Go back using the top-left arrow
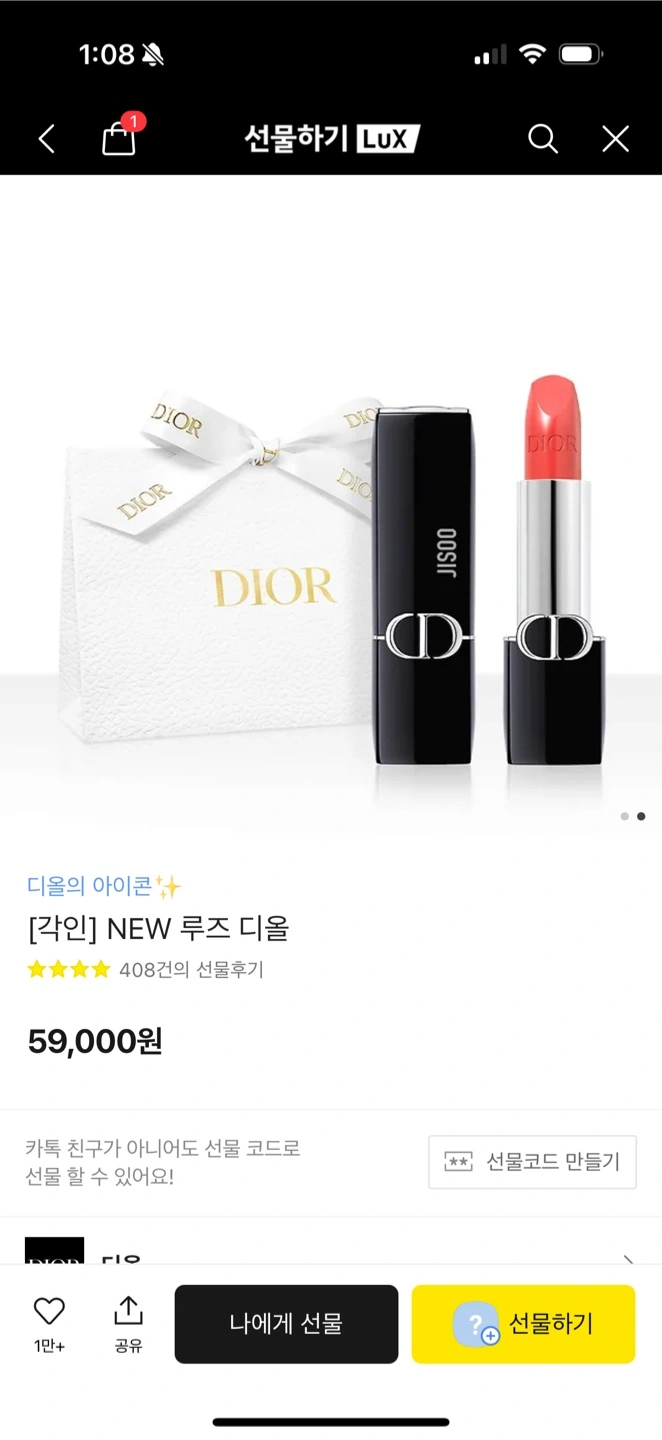This screenshot has height=1440, width=662. click(x=46, y=139)
